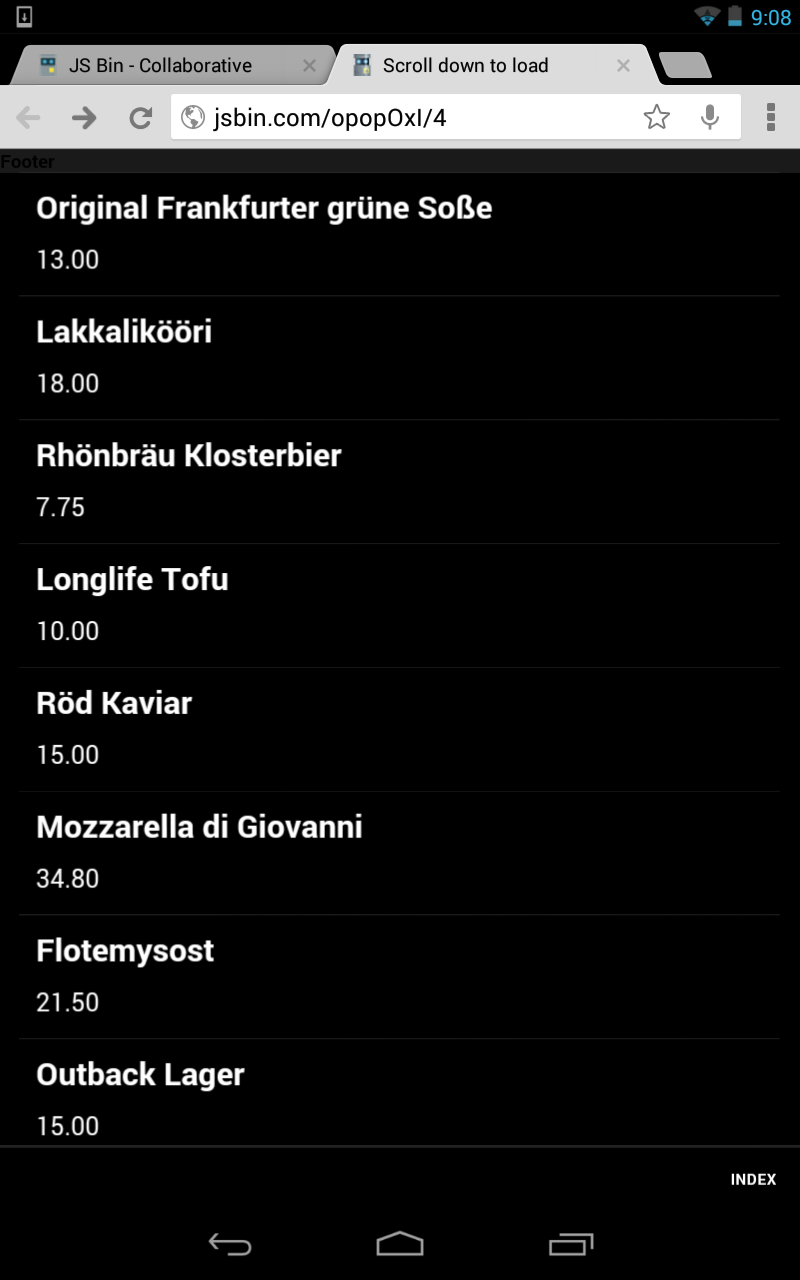Open the Outback Lager item
Viewport: 800px width, 1280px height.
coord(399,1098)
